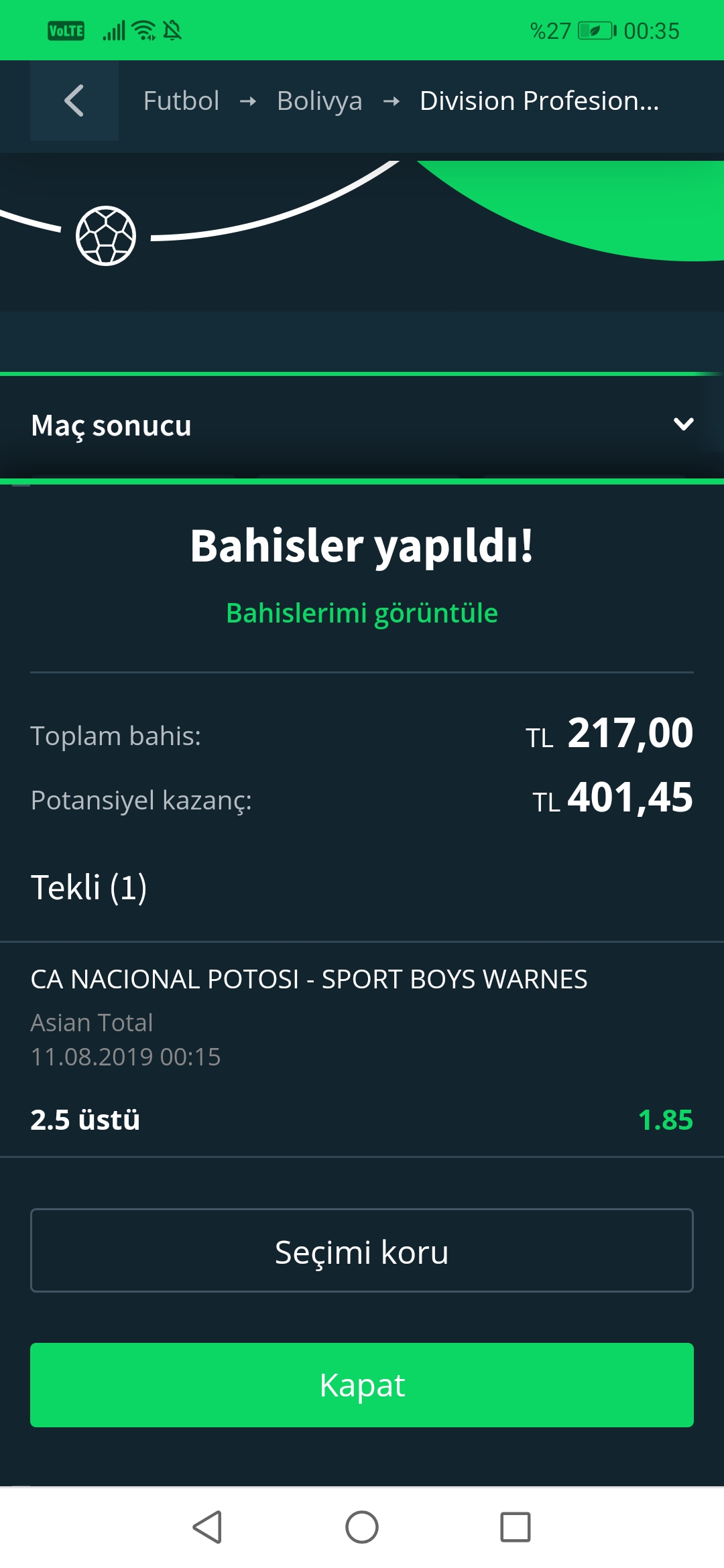Close the bet confirmation with Kapat
Viewport: 724px width, 1568px height.
(362, 1385)
